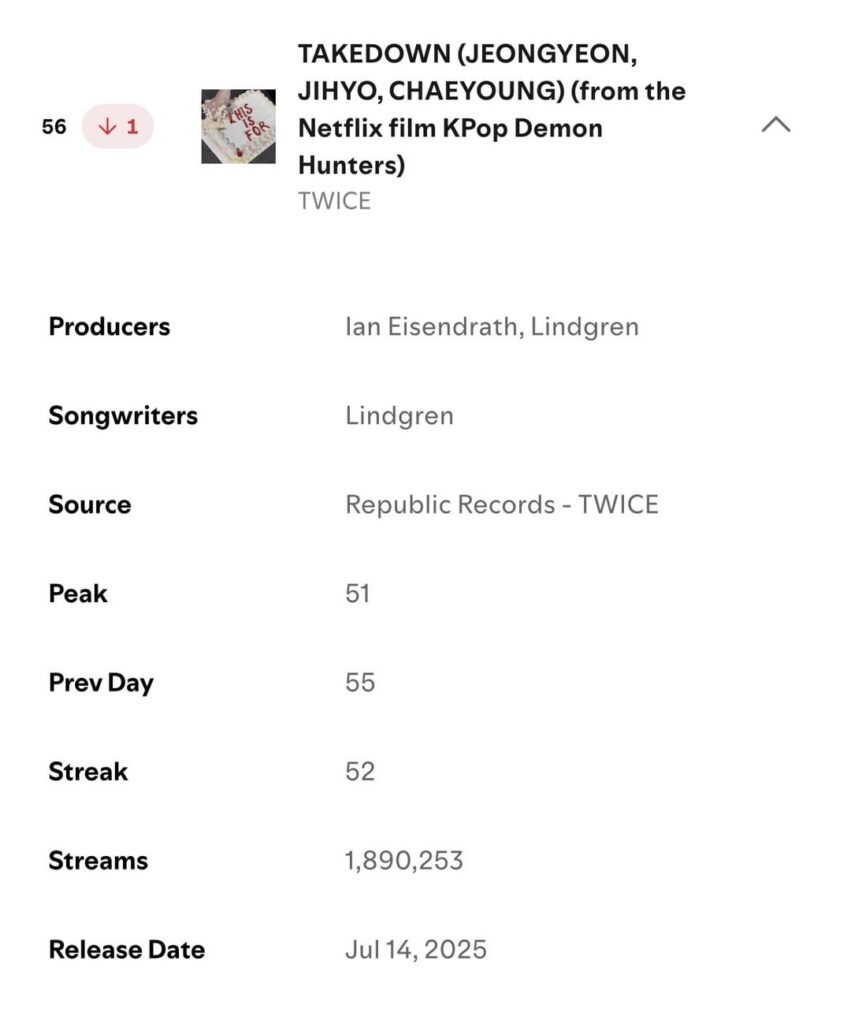Click the Release Date Jul 14, 2025

coord(416,949)
